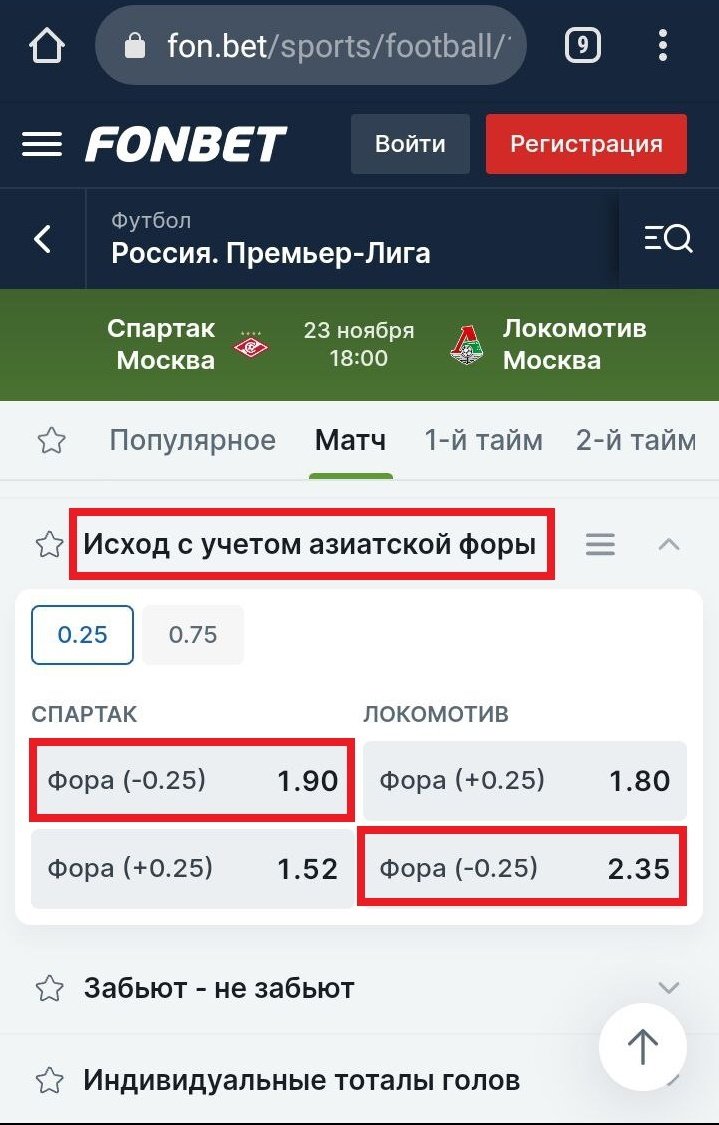Switch to the 2-й тайм tab
719x1125 pixels.
[x=635, y=440]
